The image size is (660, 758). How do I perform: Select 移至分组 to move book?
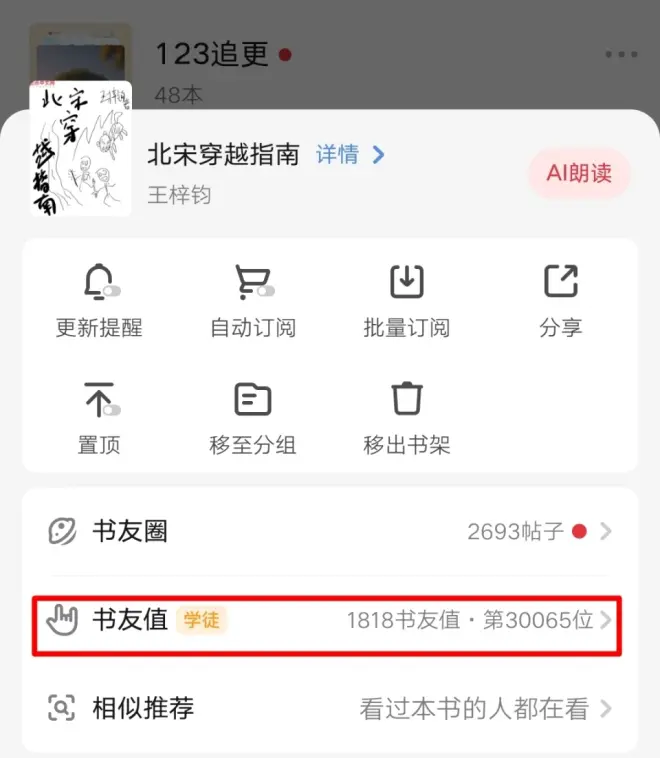pos(253,416)
